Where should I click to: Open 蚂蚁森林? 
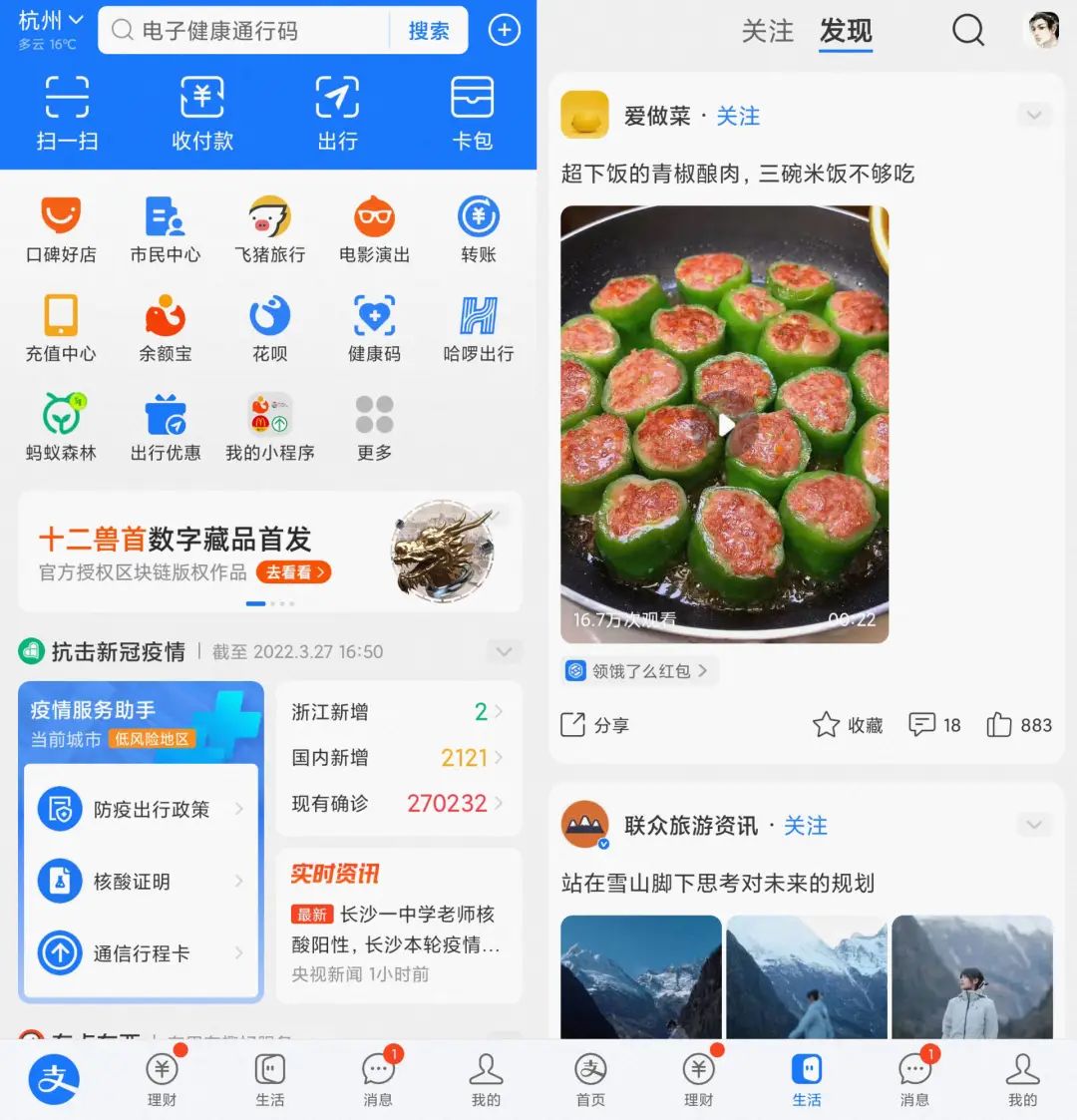(61, 427)
